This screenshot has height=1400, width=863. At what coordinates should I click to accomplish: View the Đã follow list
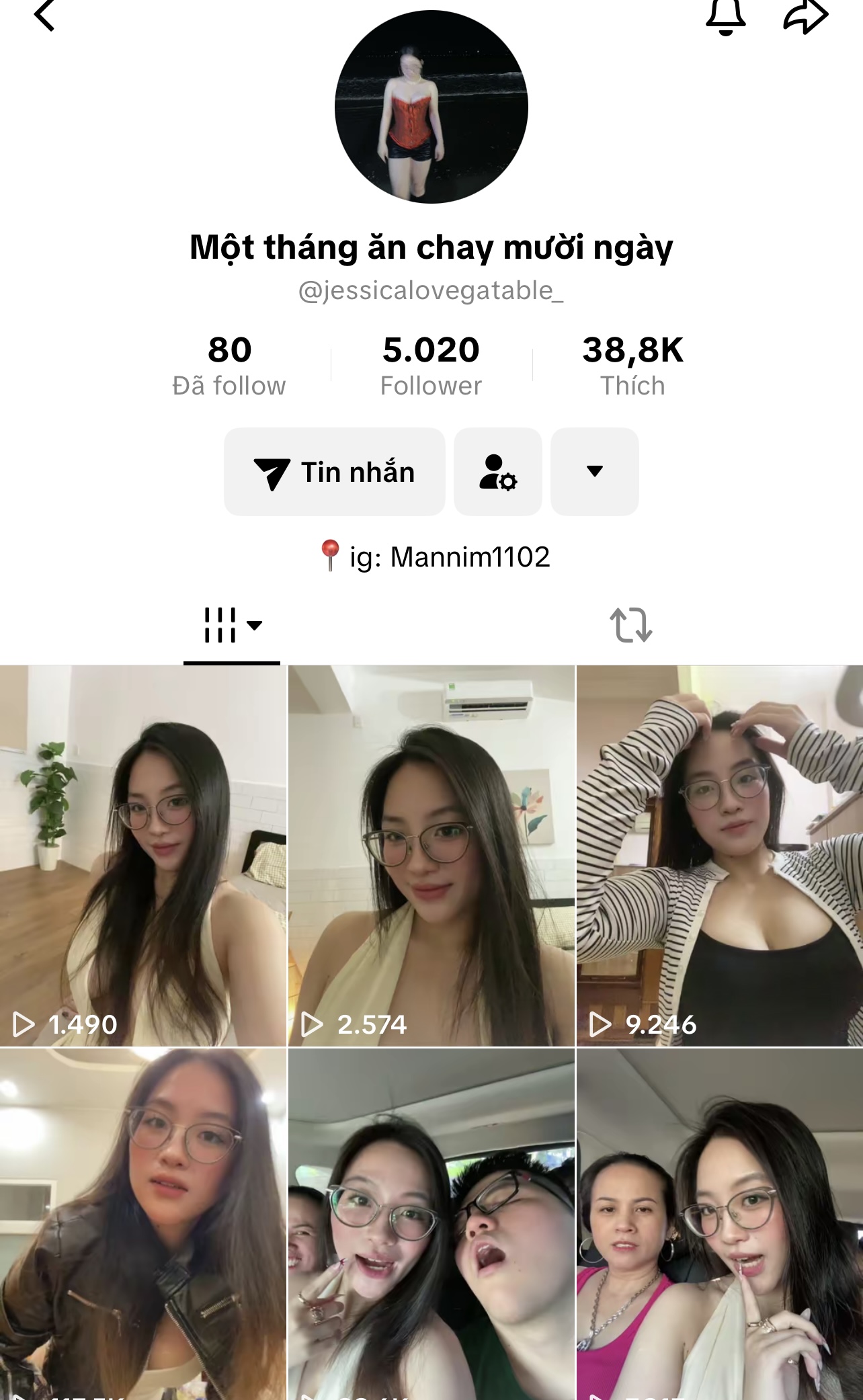tap(229, 366)
